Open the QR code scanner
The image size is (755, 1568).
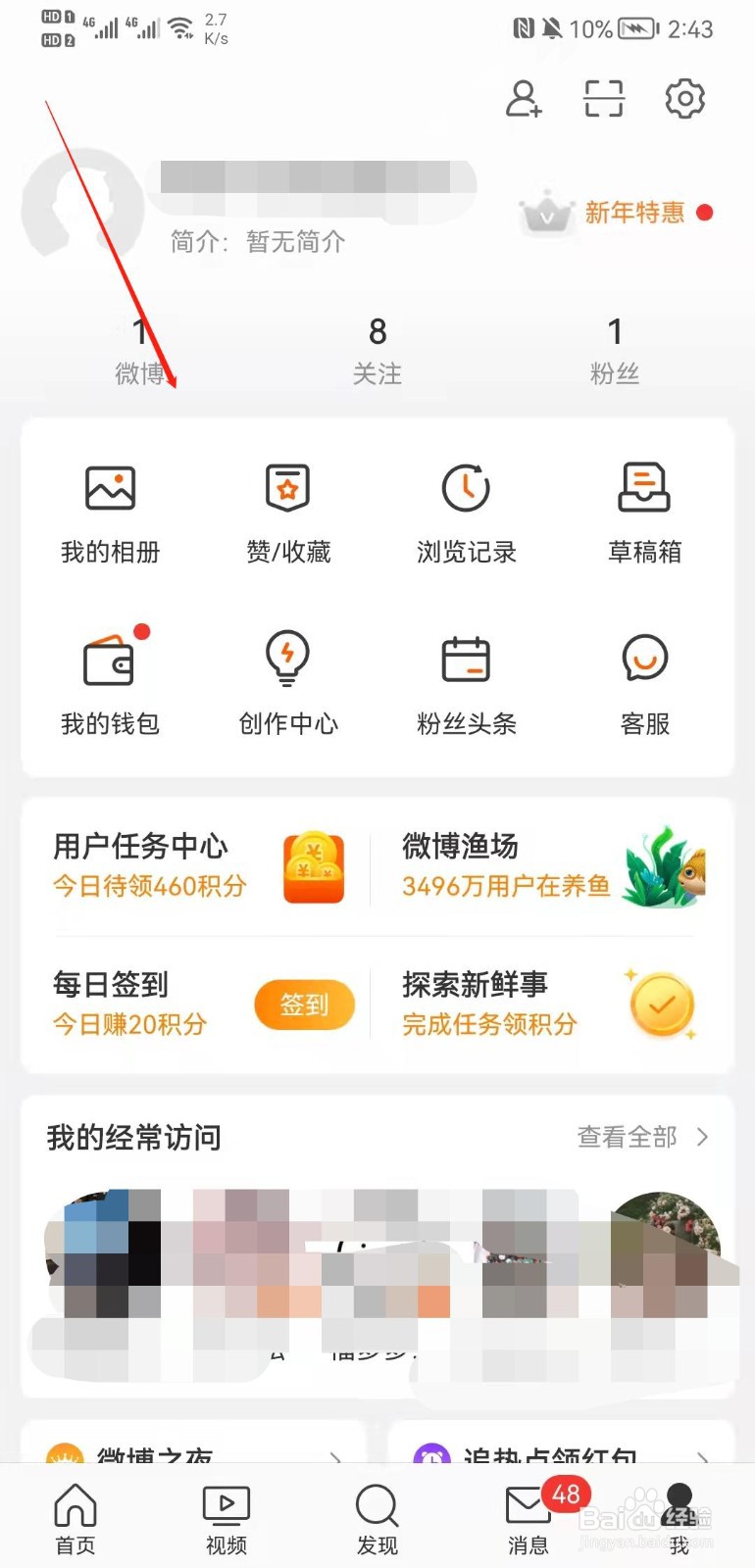[x=604, y=99]
